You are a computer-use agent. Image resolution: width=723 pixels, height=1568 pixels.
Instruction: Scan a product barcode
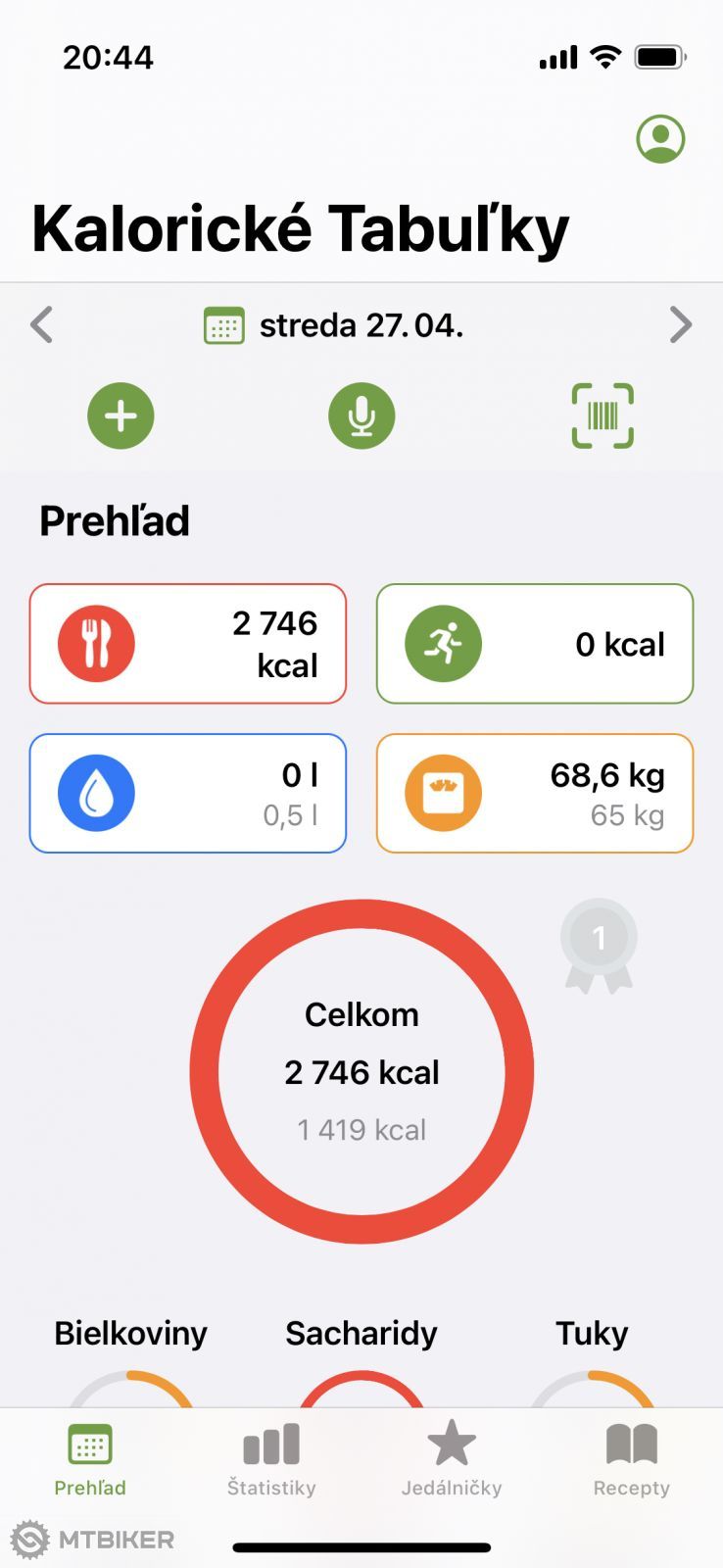tap(602, 416)
